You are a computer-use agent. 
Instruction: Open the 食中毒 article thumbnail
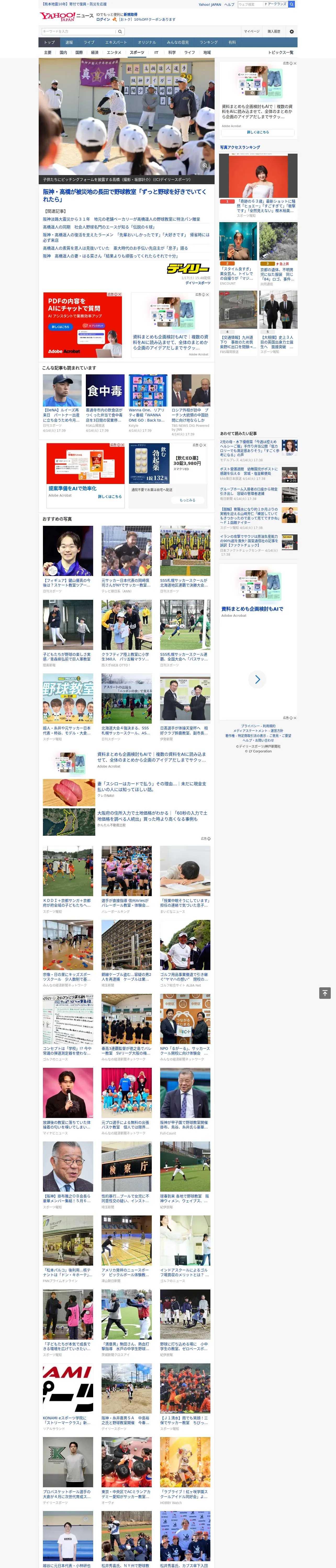[x=105, y=390]
